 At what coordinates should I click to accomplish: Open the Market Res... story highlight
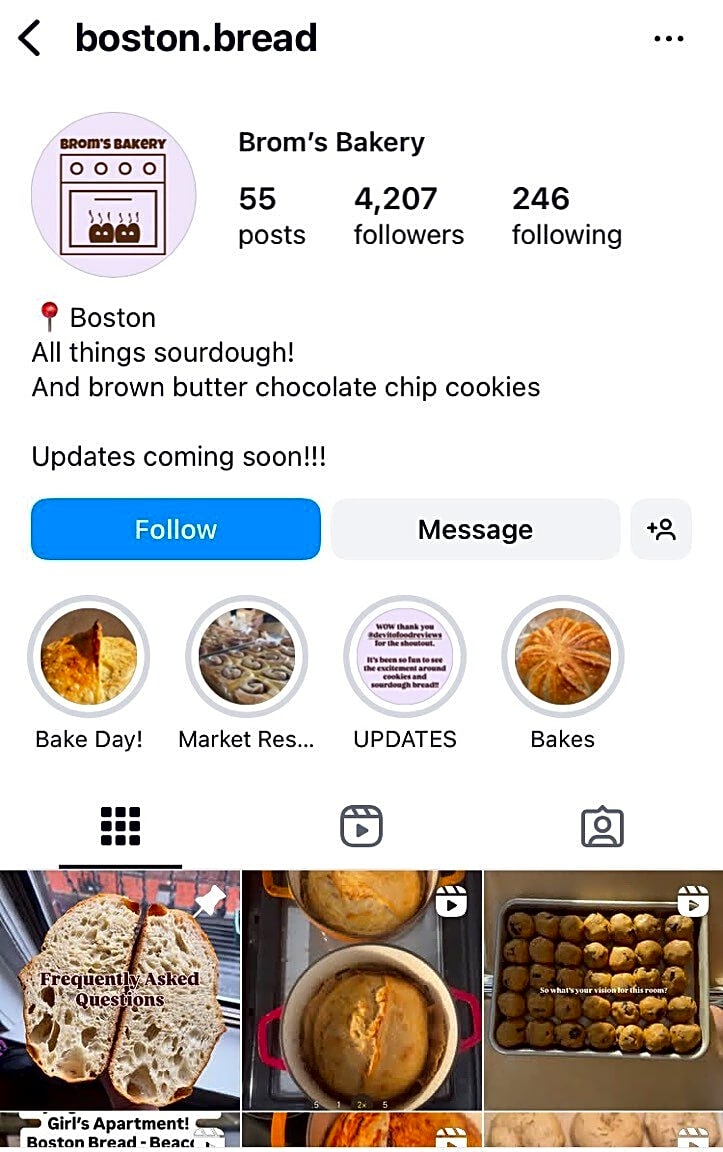coord(246,657)
